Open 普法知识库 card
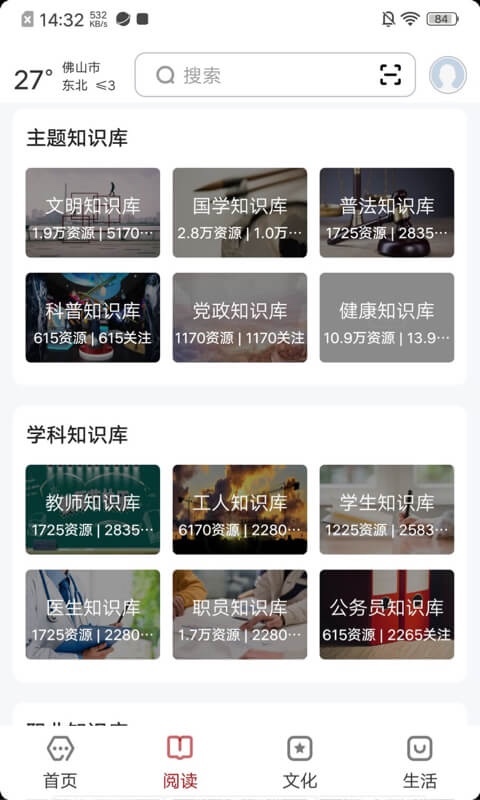480x800 pixels. (x=387, y=212)
